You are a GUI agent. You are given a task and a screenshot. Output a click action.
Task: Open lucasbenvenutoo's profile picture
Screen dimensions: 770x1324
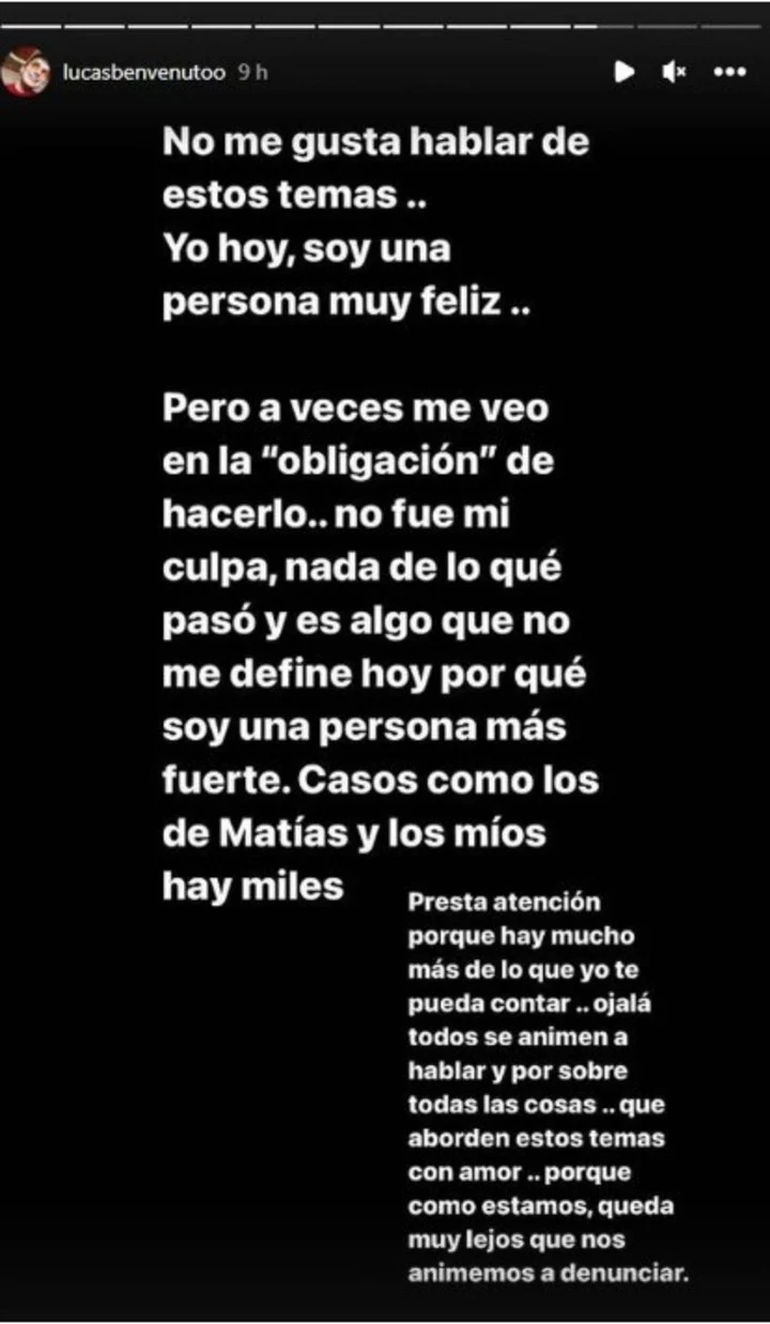click(x=25, y=73)
